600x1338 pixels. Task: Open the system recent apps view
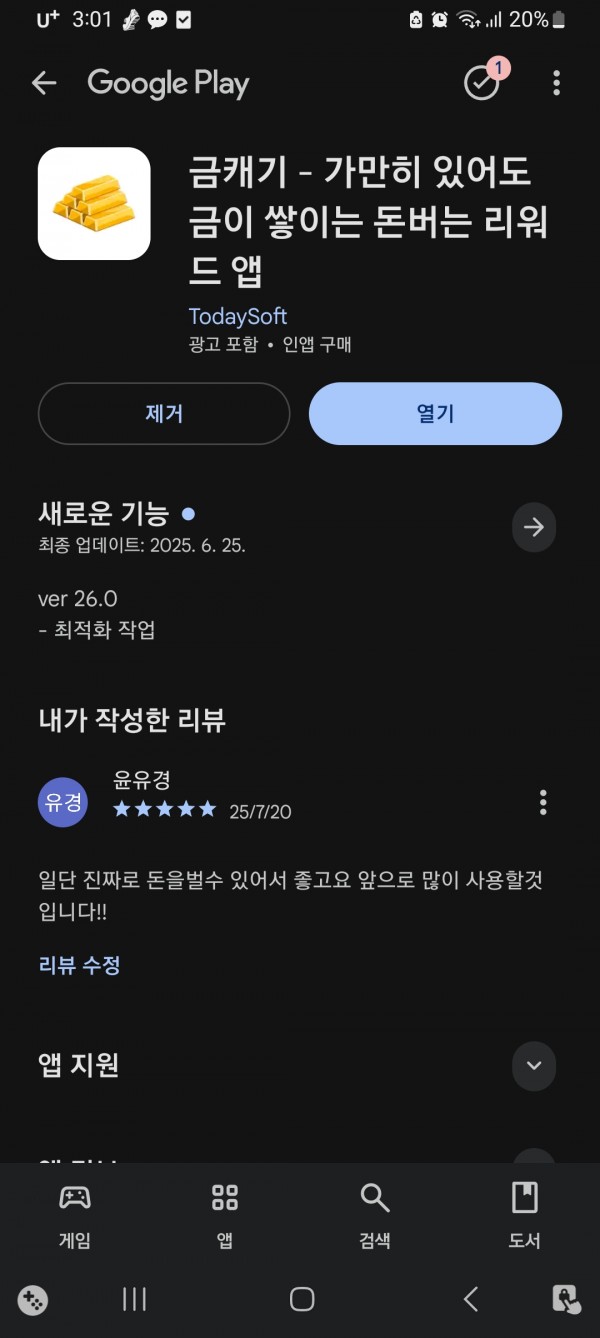pos(134,1299)
